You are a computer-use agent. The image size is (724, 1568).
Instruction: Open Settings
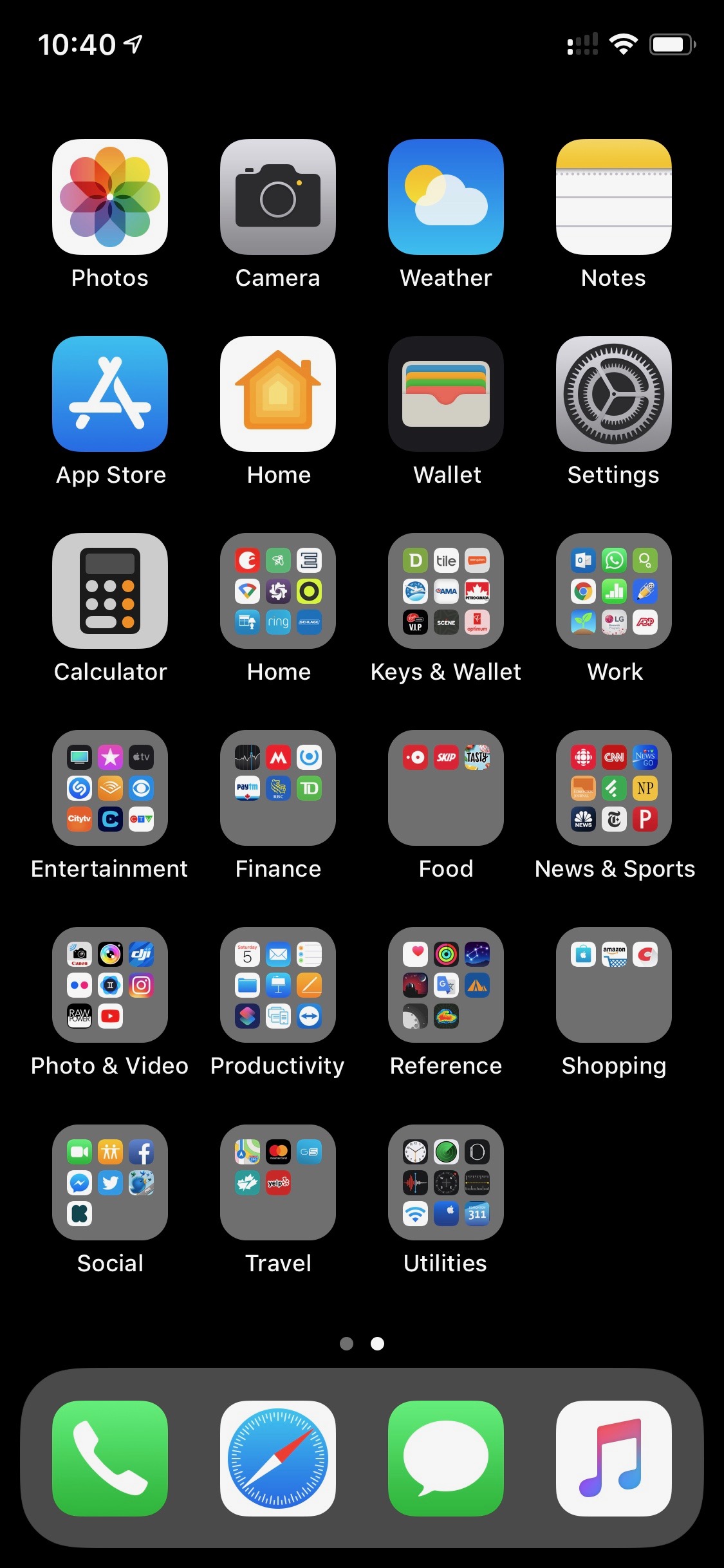[614, 394]
